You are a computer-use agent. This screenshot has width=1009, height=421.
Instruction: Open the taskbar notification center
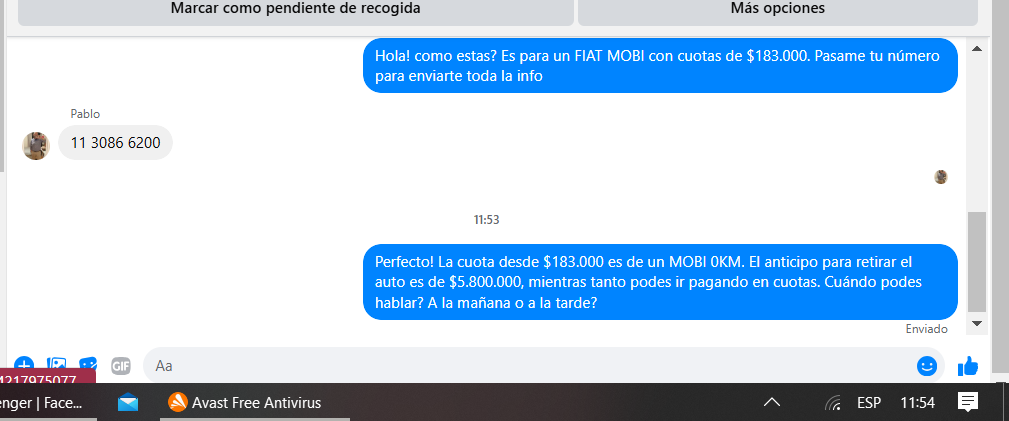point(968,402)
